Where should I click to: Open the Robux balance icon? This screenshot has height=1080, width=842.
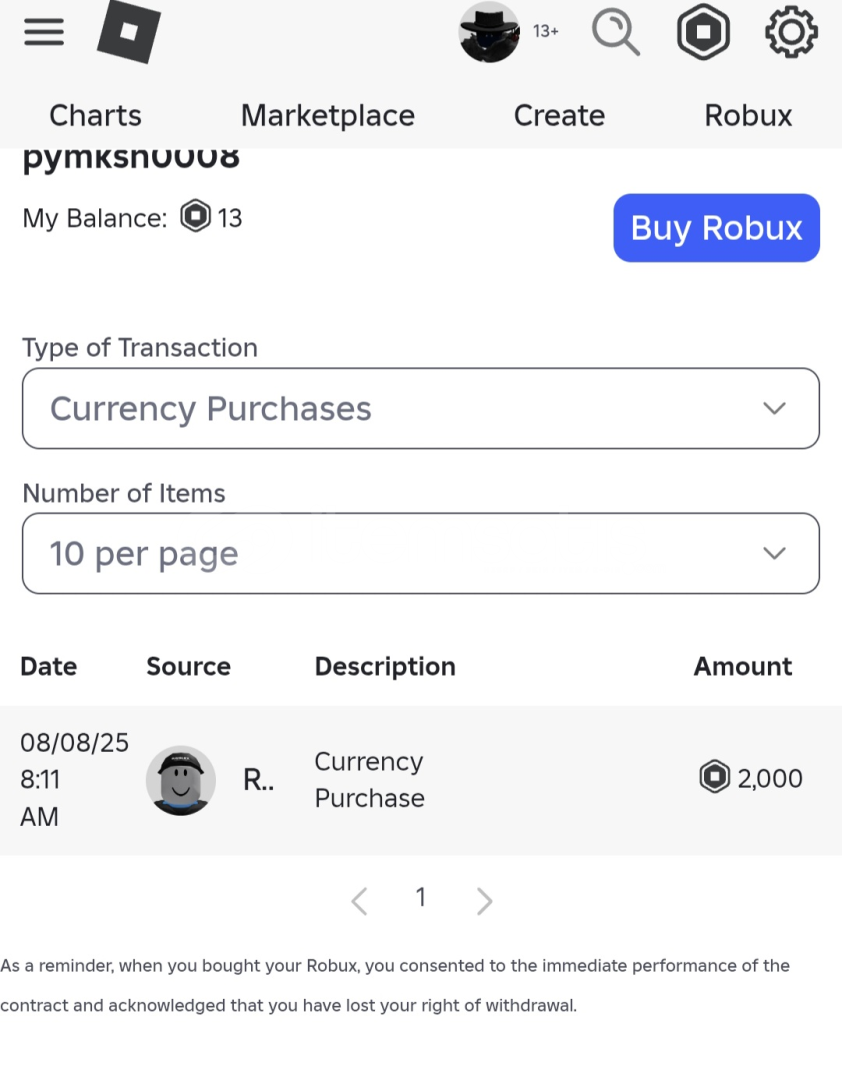[x=703, y=32]
